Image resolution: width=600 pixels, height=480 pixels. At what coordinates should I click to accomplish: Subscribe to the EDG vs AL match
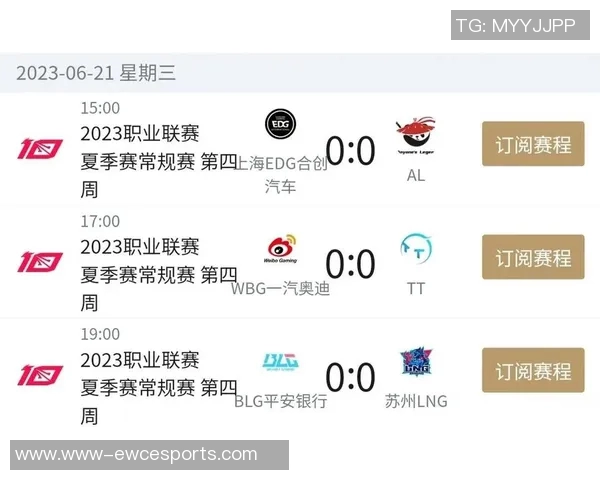(x=533, y=145)
